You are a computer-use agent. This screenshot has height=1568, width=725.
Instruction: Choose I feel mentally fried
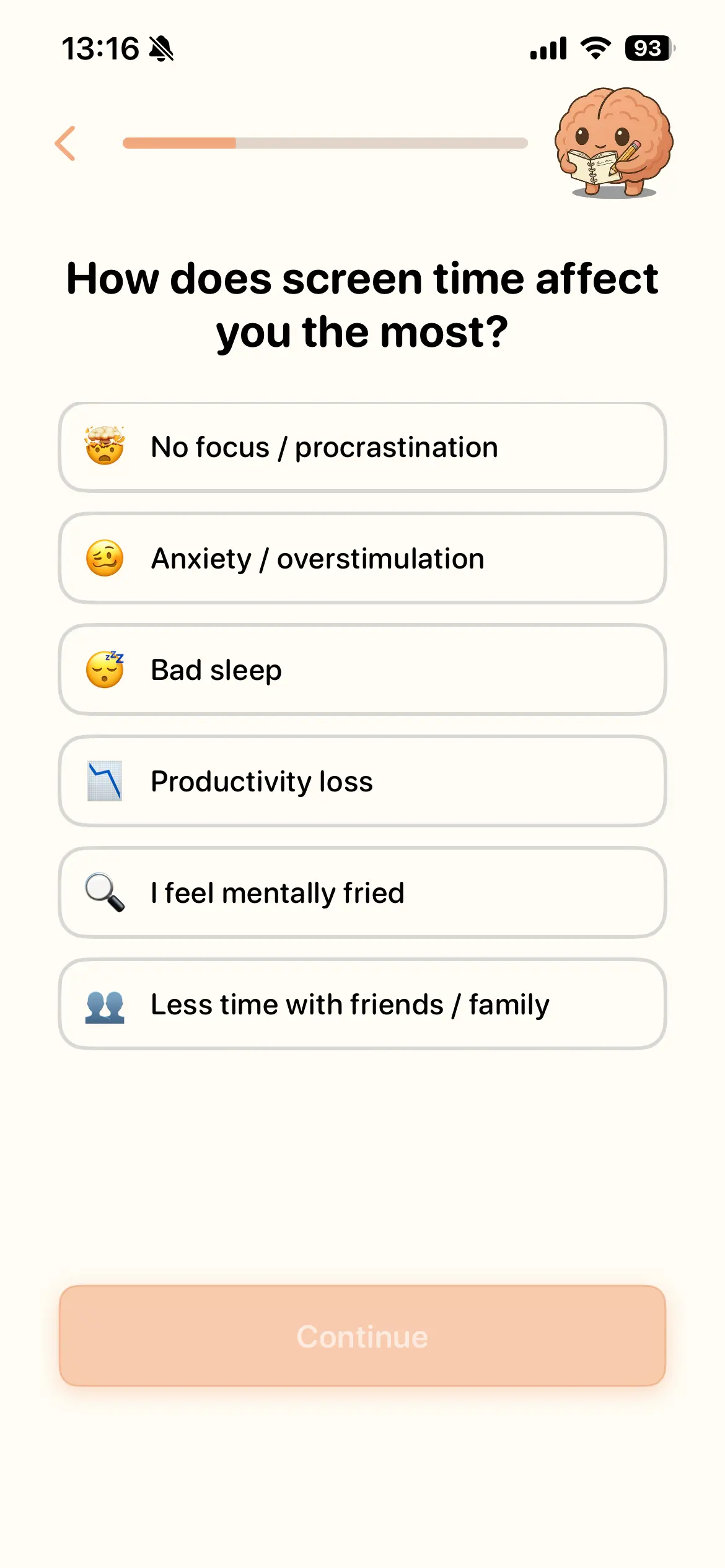pos(362,893)
